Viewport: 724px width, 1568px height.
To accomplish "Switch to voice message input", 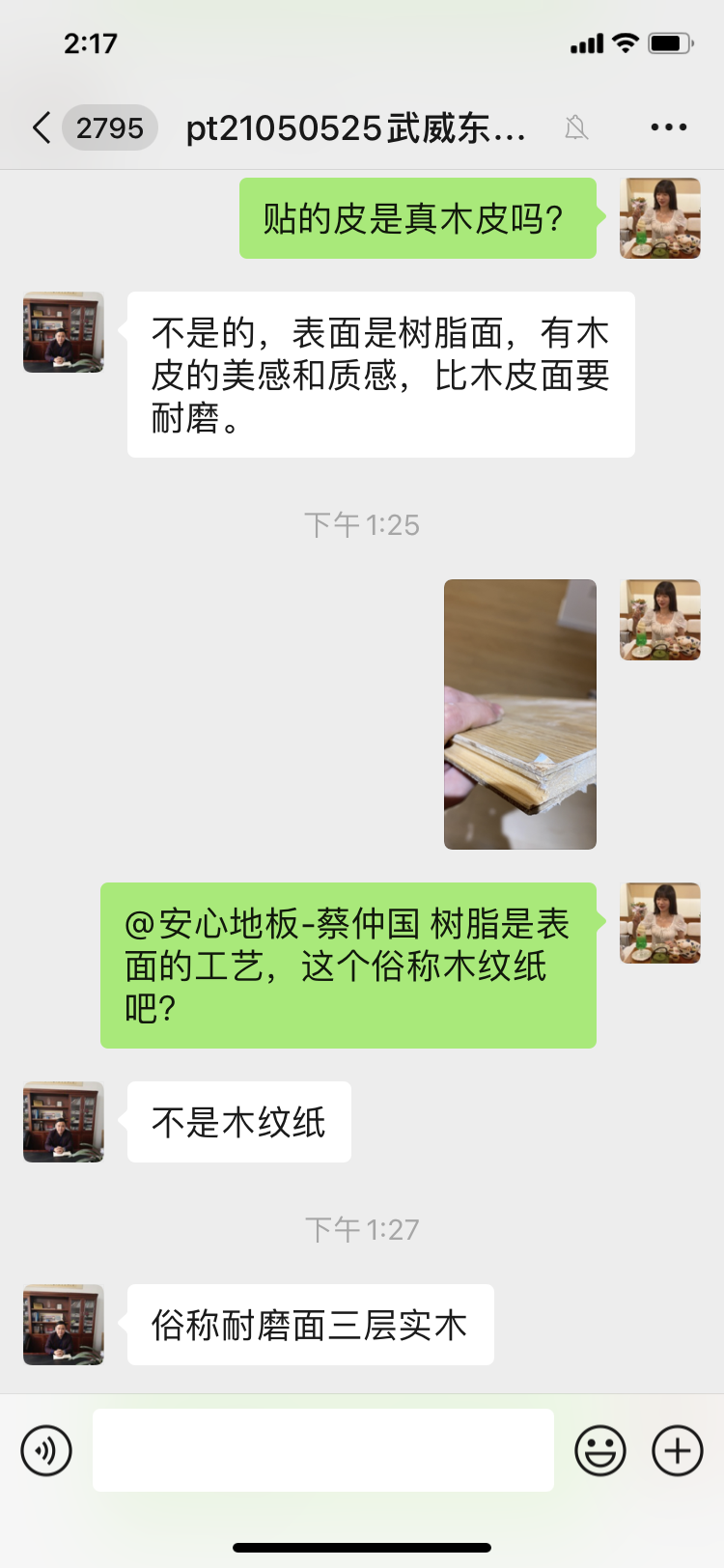I will [x=46, y=1450].
